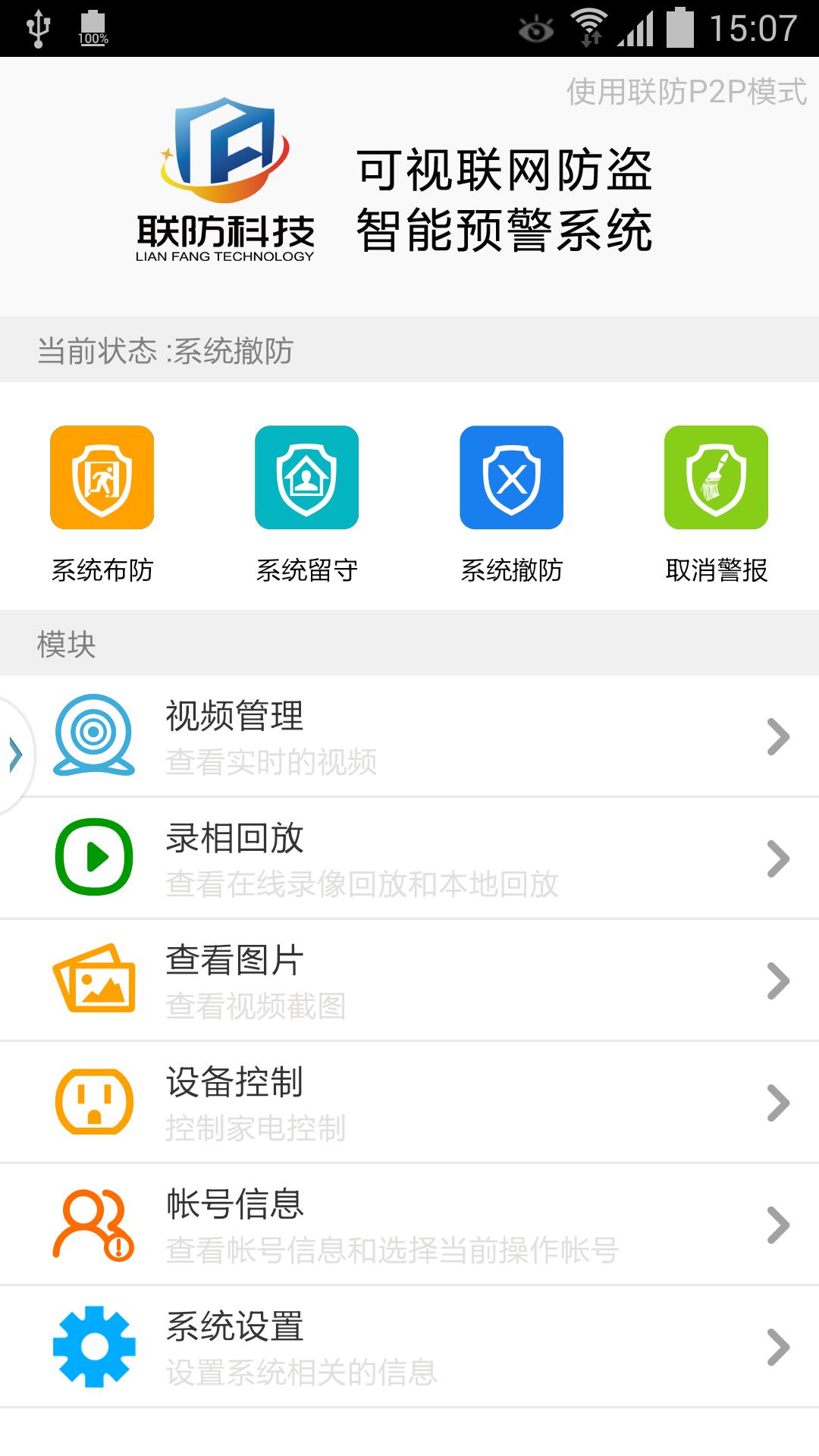The width and height of the screenshot is (819, 1456).
Task: Open 系统设置 system settings
Action: coord(409,1347)
